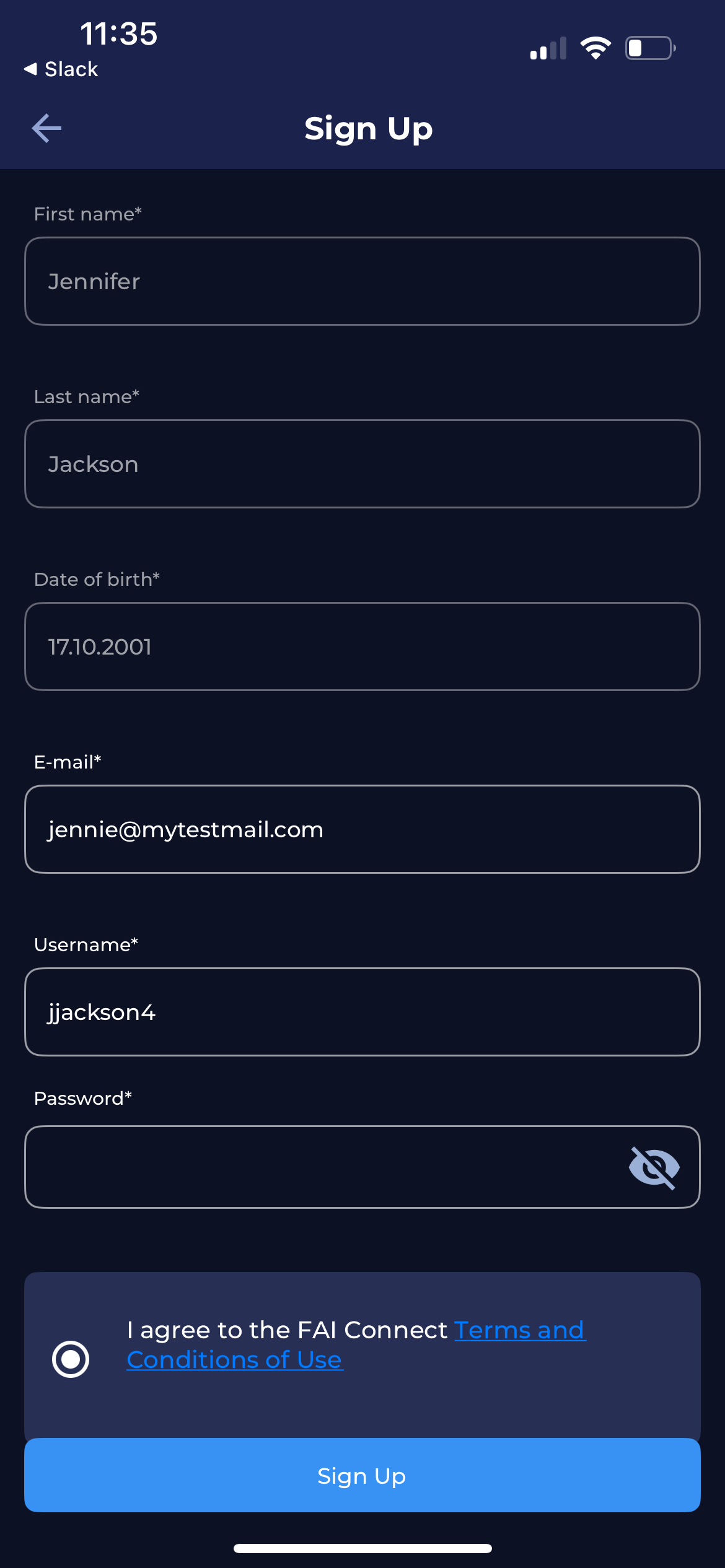725x1568 pixels.
Task: Submit the form with Sign Up button
Action: (x=362, y=1476)
